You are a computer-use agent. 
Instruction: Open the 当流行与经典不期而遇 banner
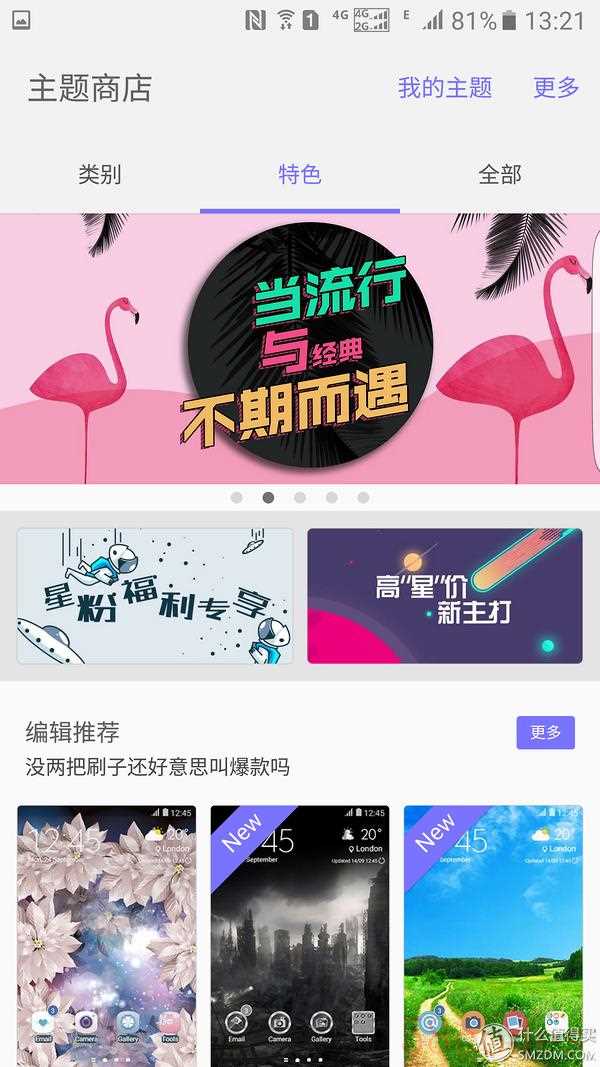point(300,348)
